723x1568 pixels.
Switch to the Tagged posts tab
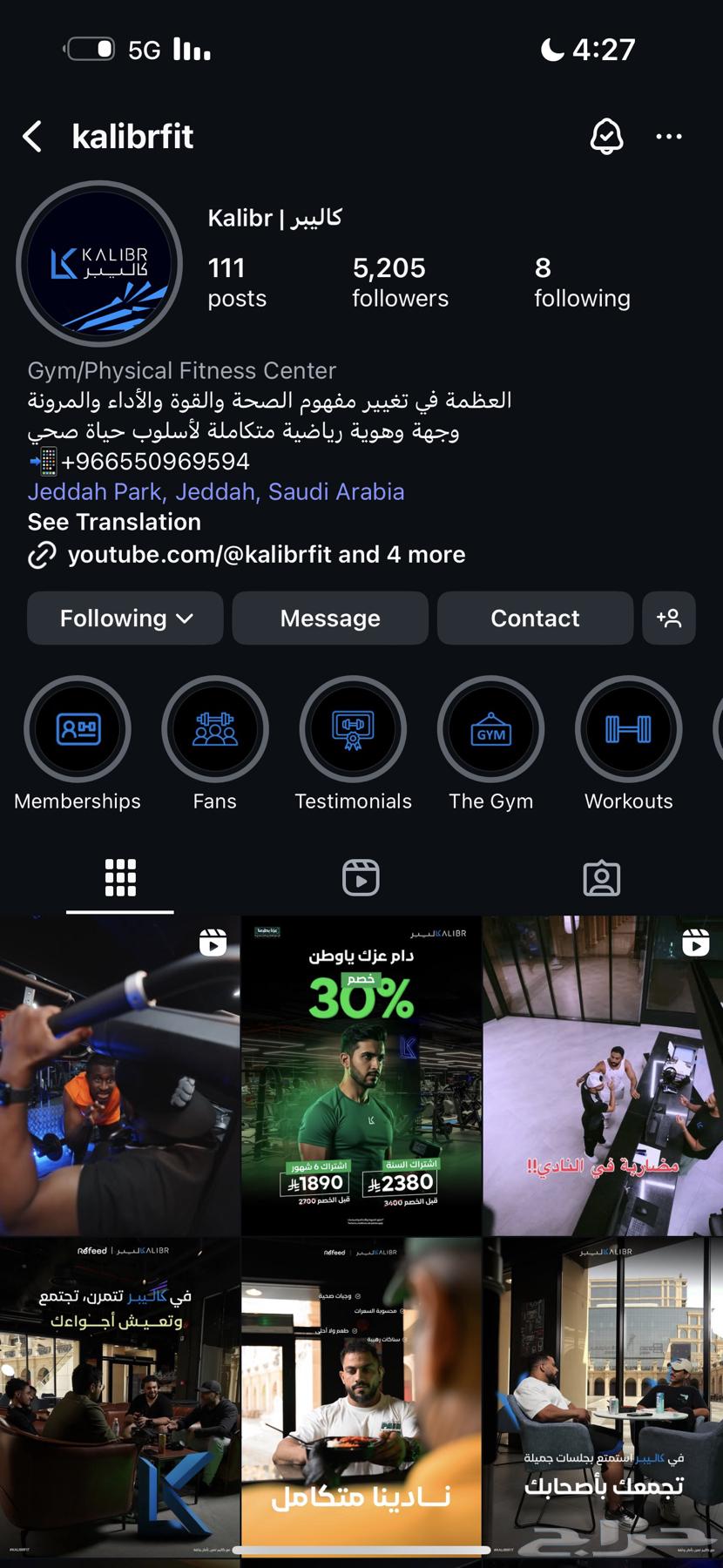pos(602,878)
